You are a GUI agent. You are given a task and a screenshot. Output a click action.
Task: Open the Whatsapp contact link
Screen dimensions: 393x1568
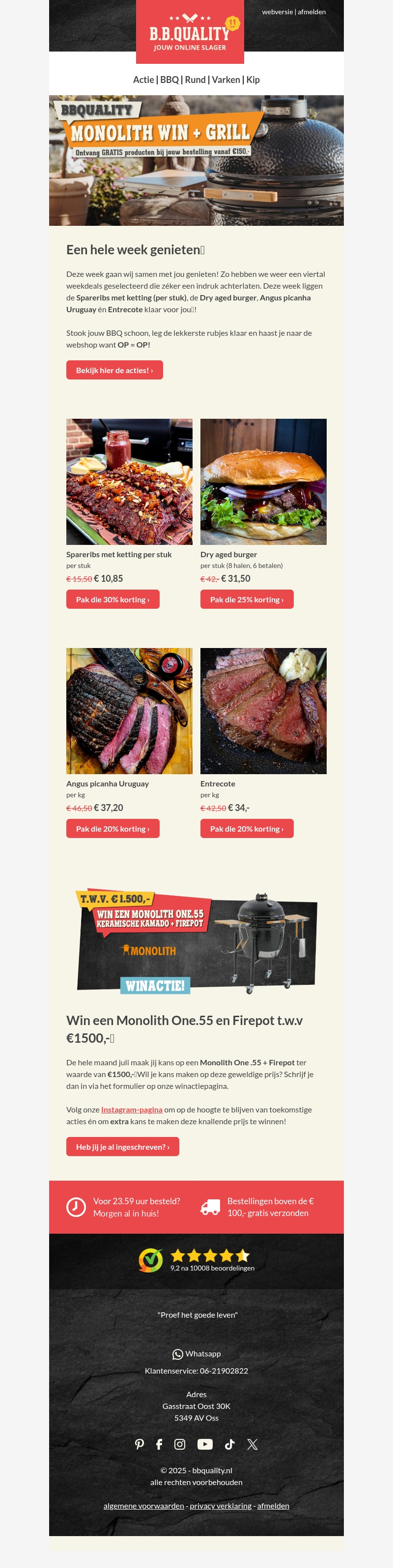pyautogui.click(x=197, y=1354)
